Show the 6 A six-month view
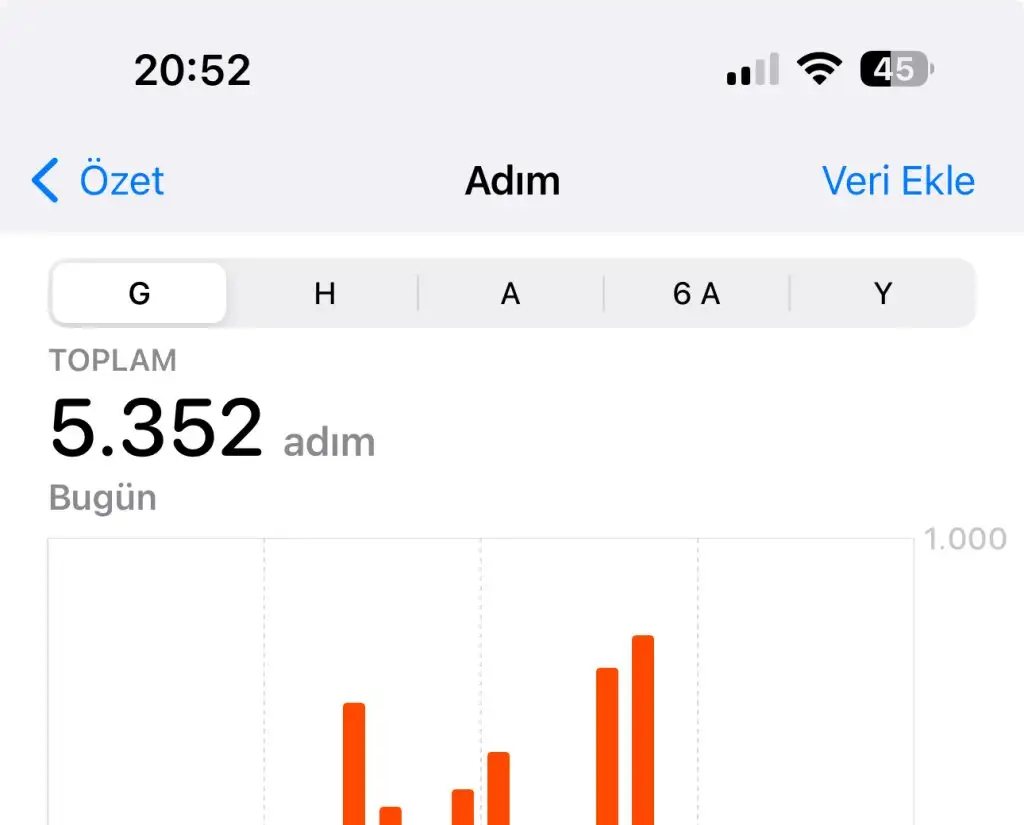The image size is (1024, 825). pyautogui.click(x=696, y=294)
